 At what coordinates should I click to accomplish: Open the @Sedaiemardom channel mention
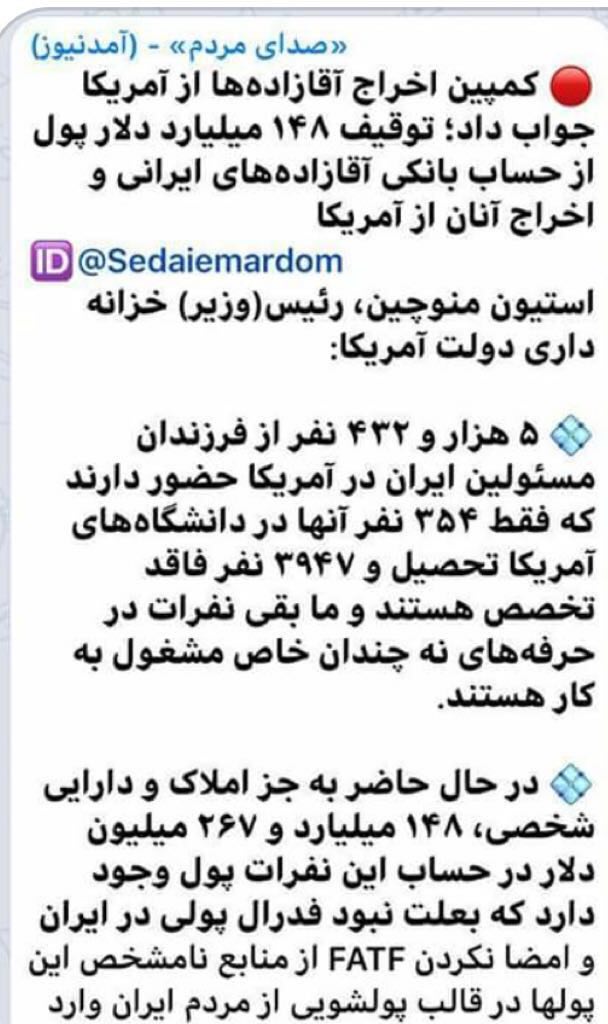(209, 263)
